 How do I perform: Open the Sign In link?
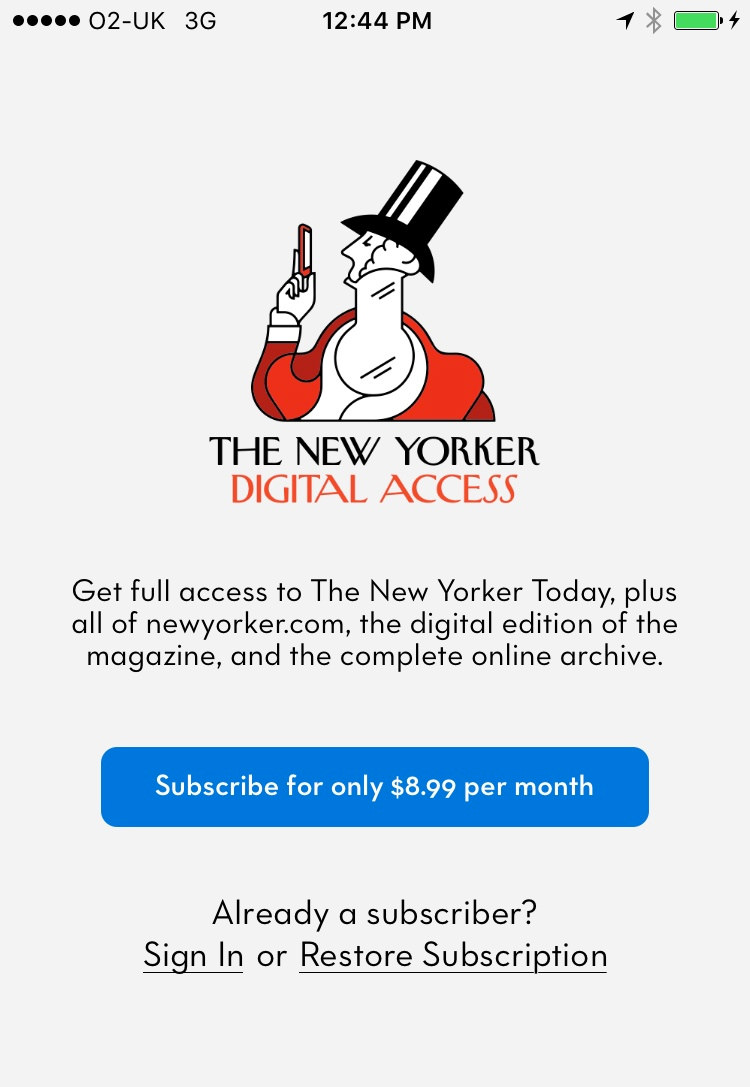(x=193, y=955)
